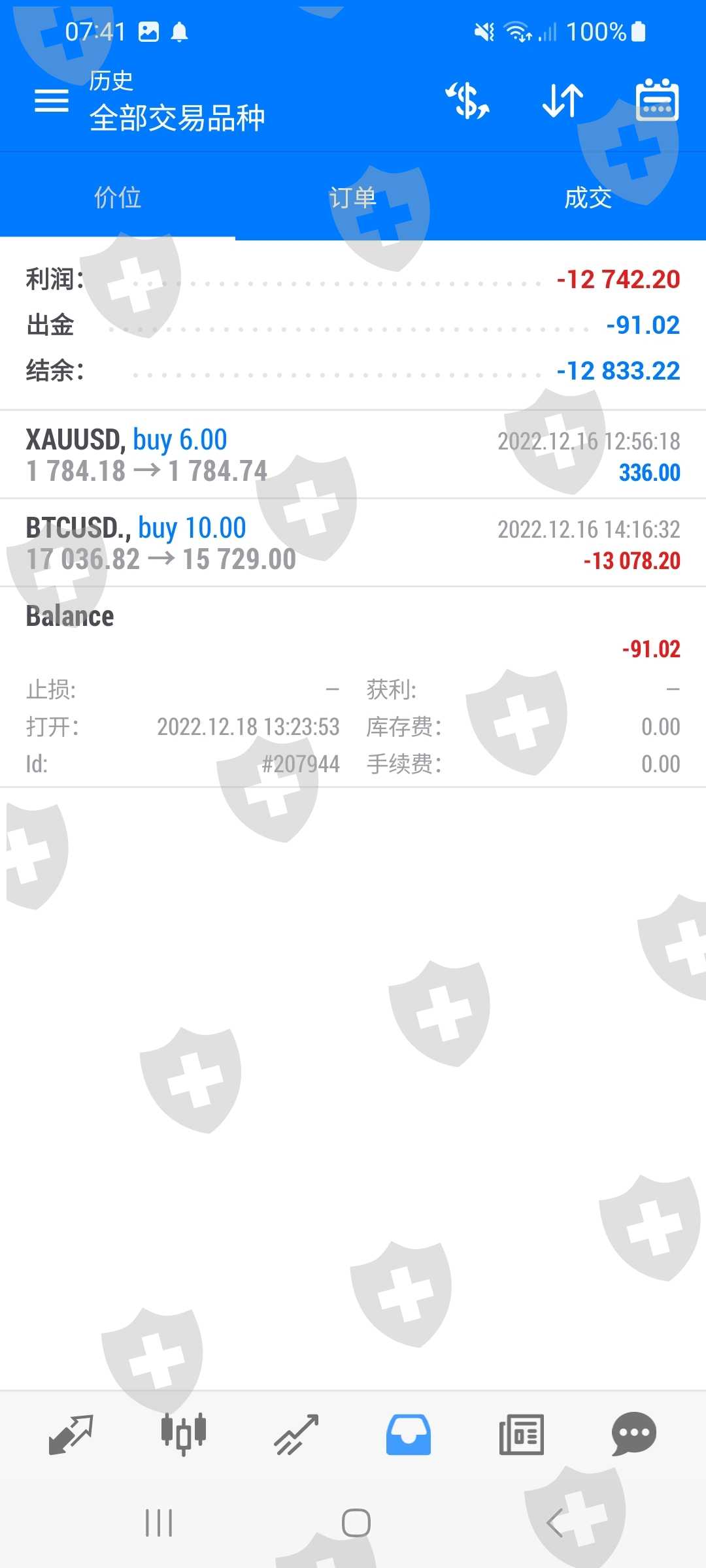Open the trade trend-arrow tab
The image size is (706, 1568).
click(x=296, y=1434)
